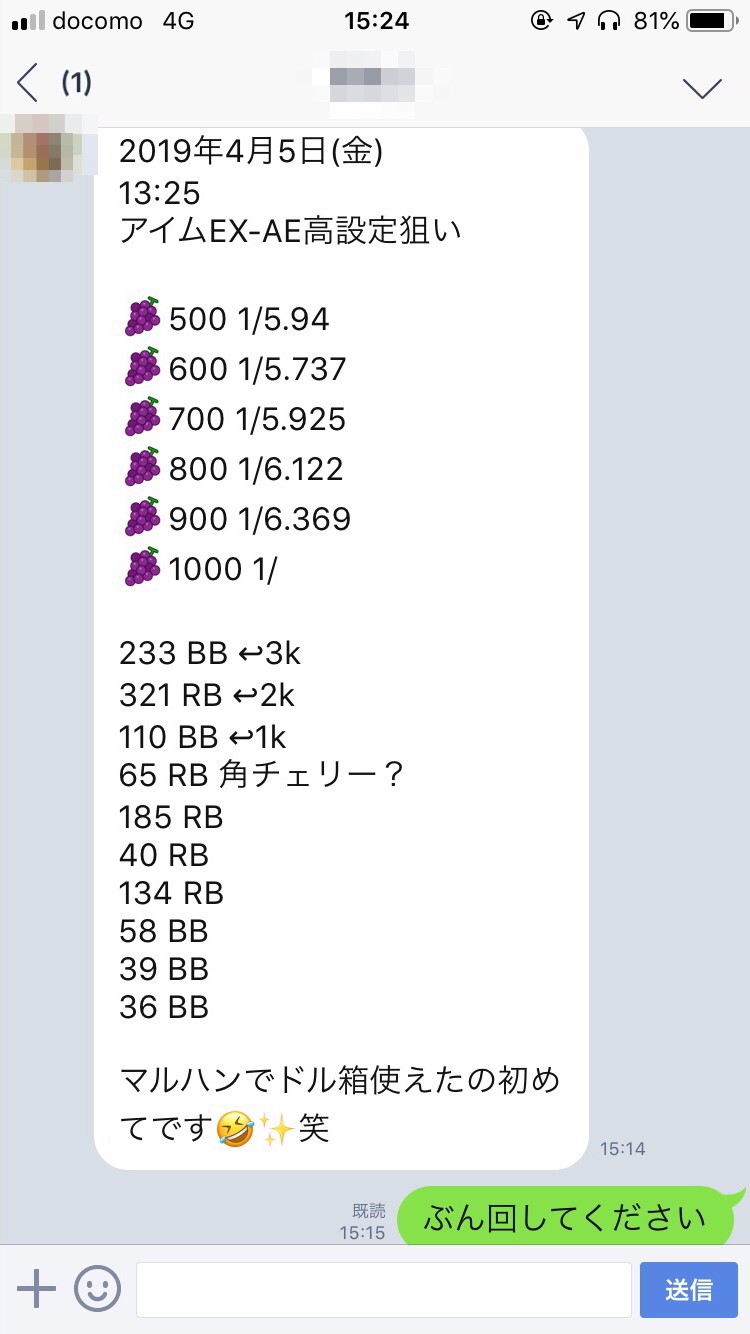Tap the 送信 send button

click(x=688, y=1289)
